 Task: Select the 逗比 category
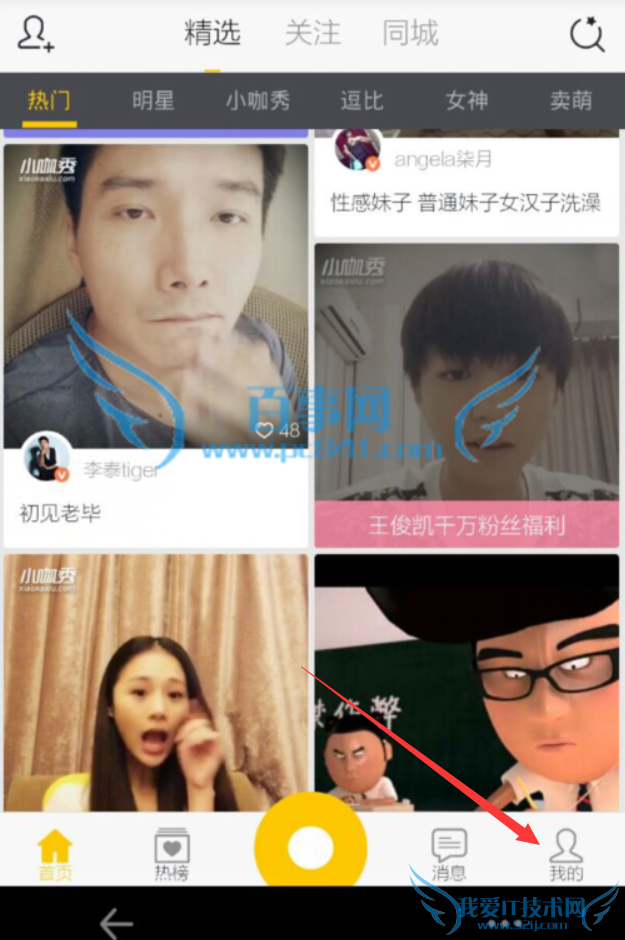[362, 101]
